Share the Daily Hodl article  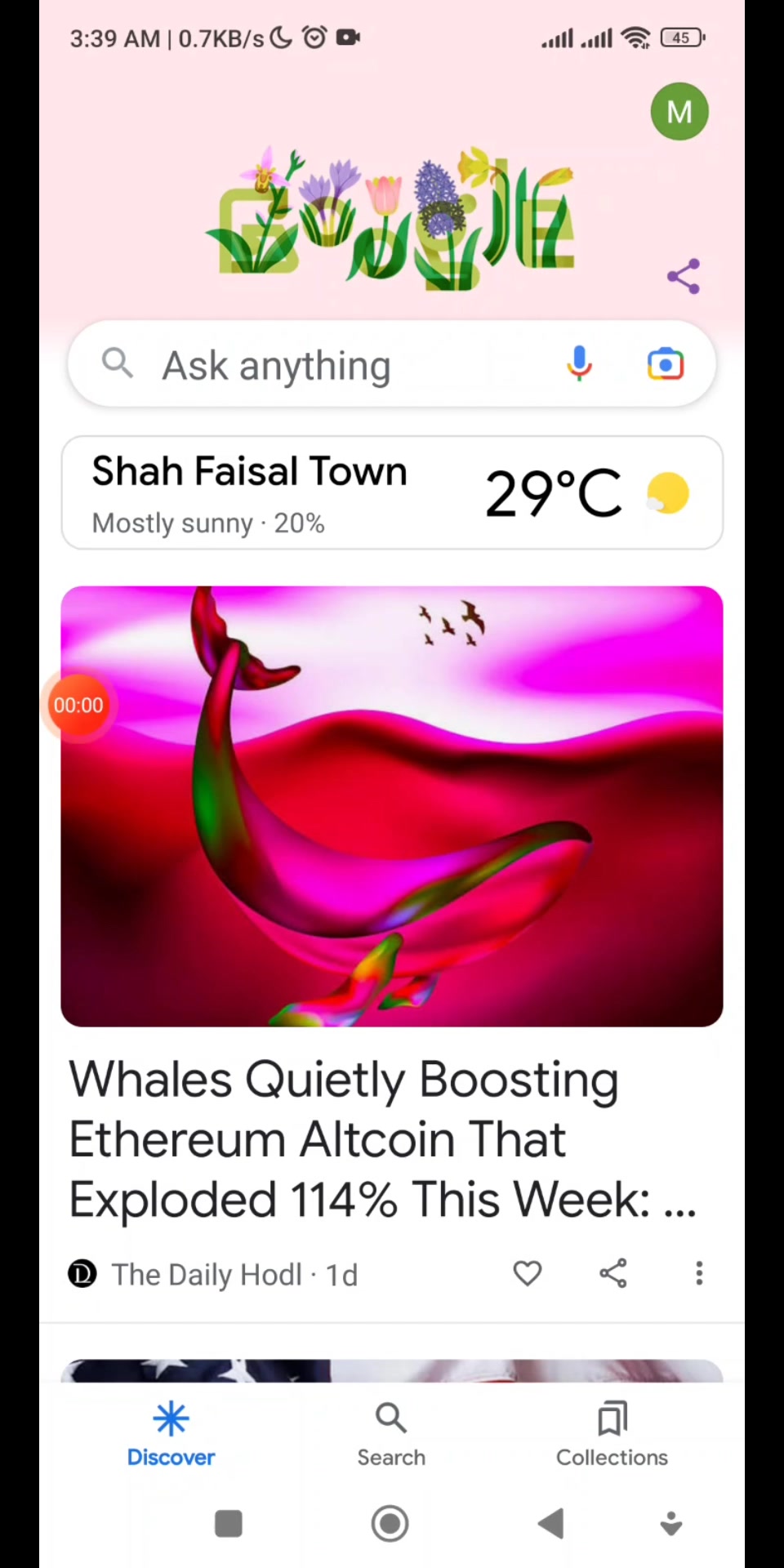613,1273
